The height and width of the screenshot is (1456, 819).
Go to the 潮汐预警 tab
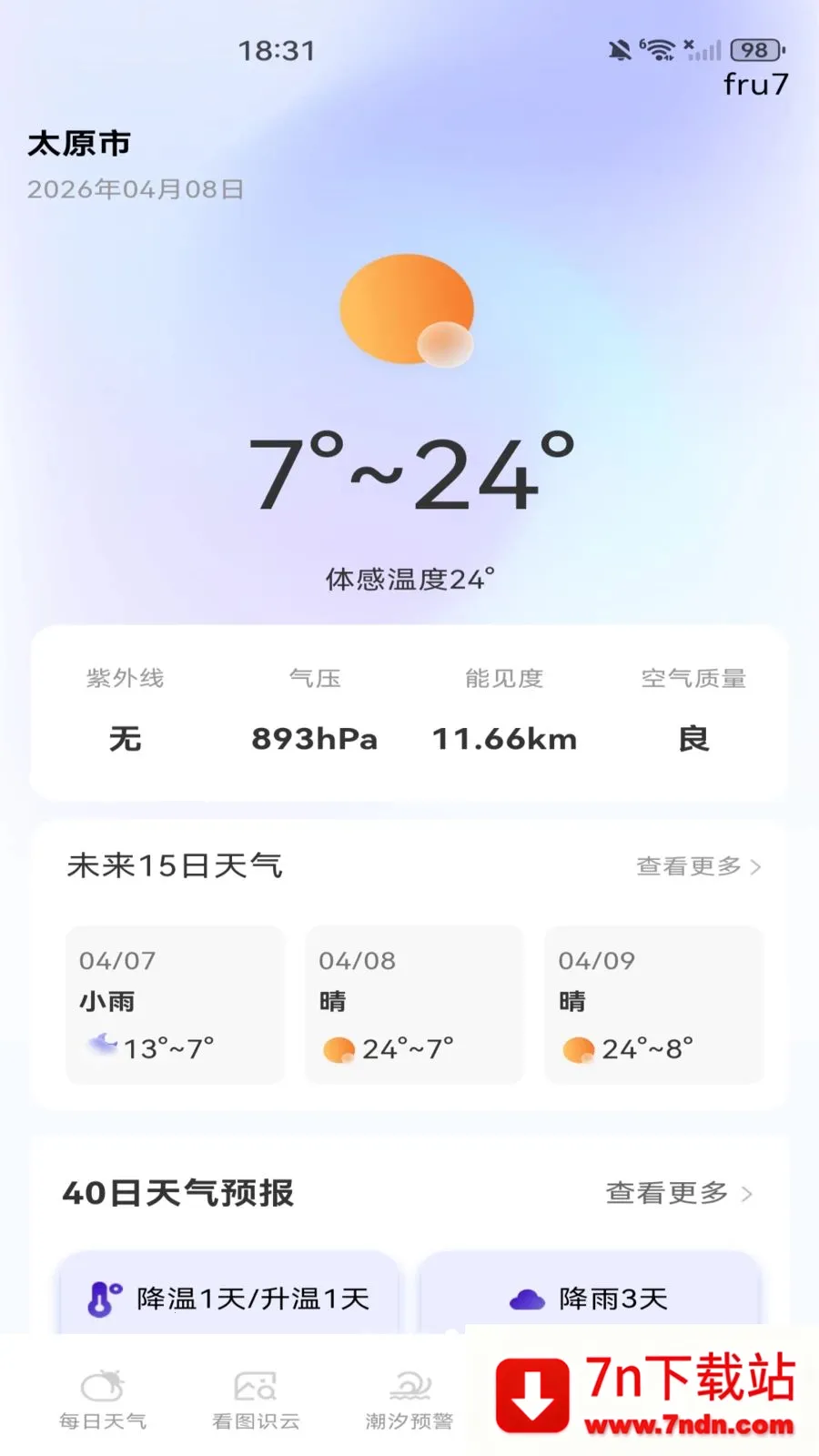tap(409, 1400)
